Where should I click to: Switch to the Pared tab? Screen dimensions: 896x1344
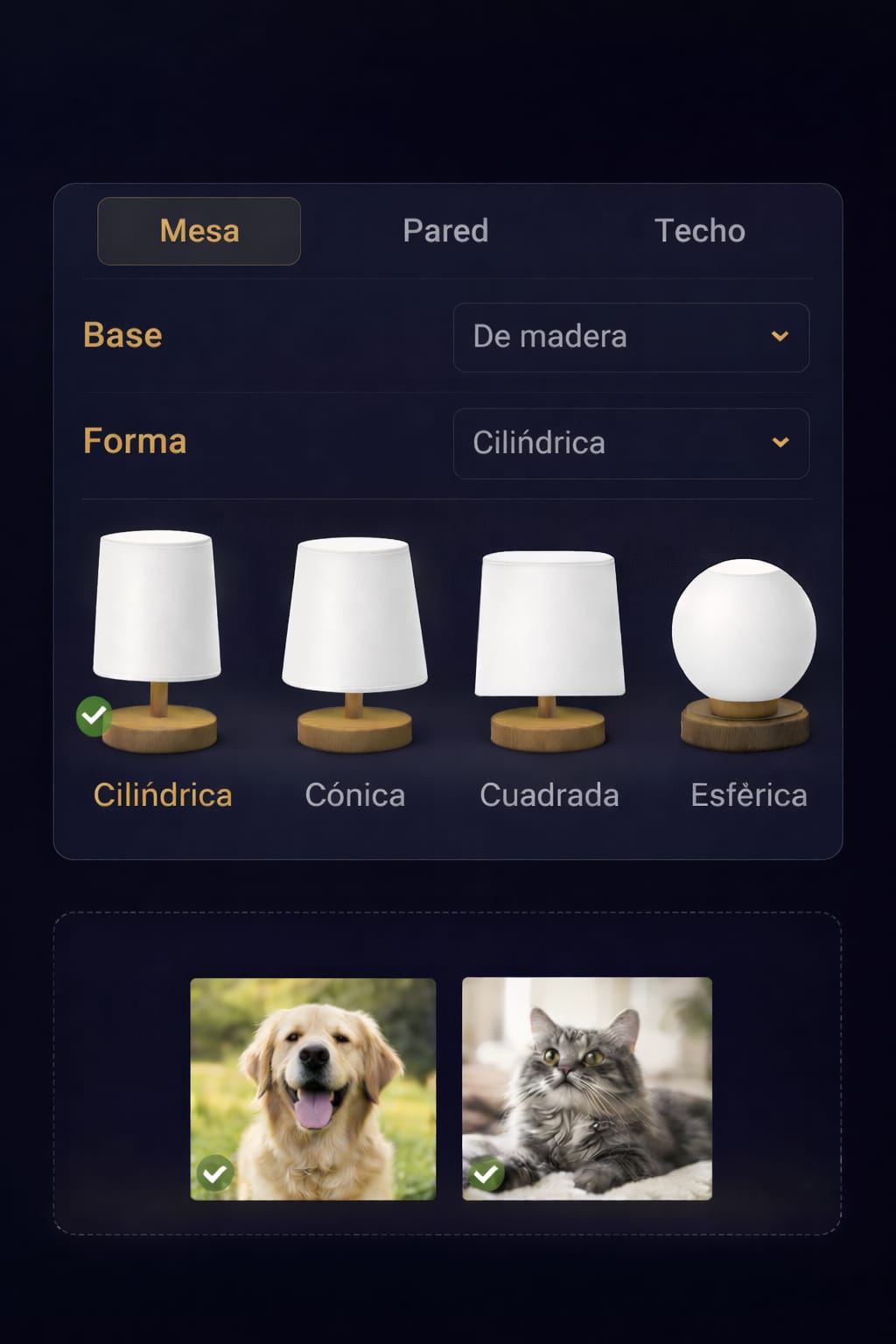446,231
